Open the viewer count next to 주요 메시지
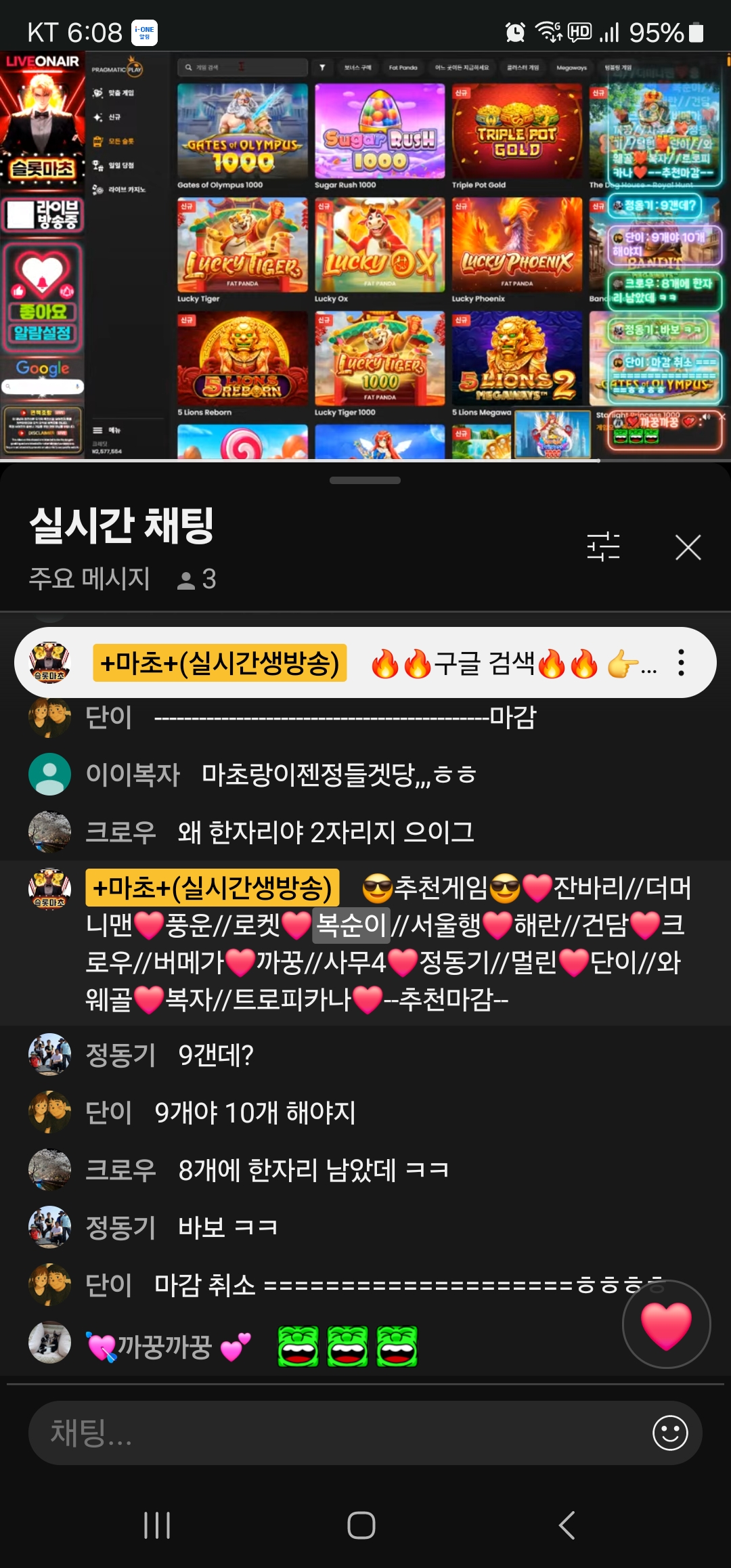 (x=197, y=580)
